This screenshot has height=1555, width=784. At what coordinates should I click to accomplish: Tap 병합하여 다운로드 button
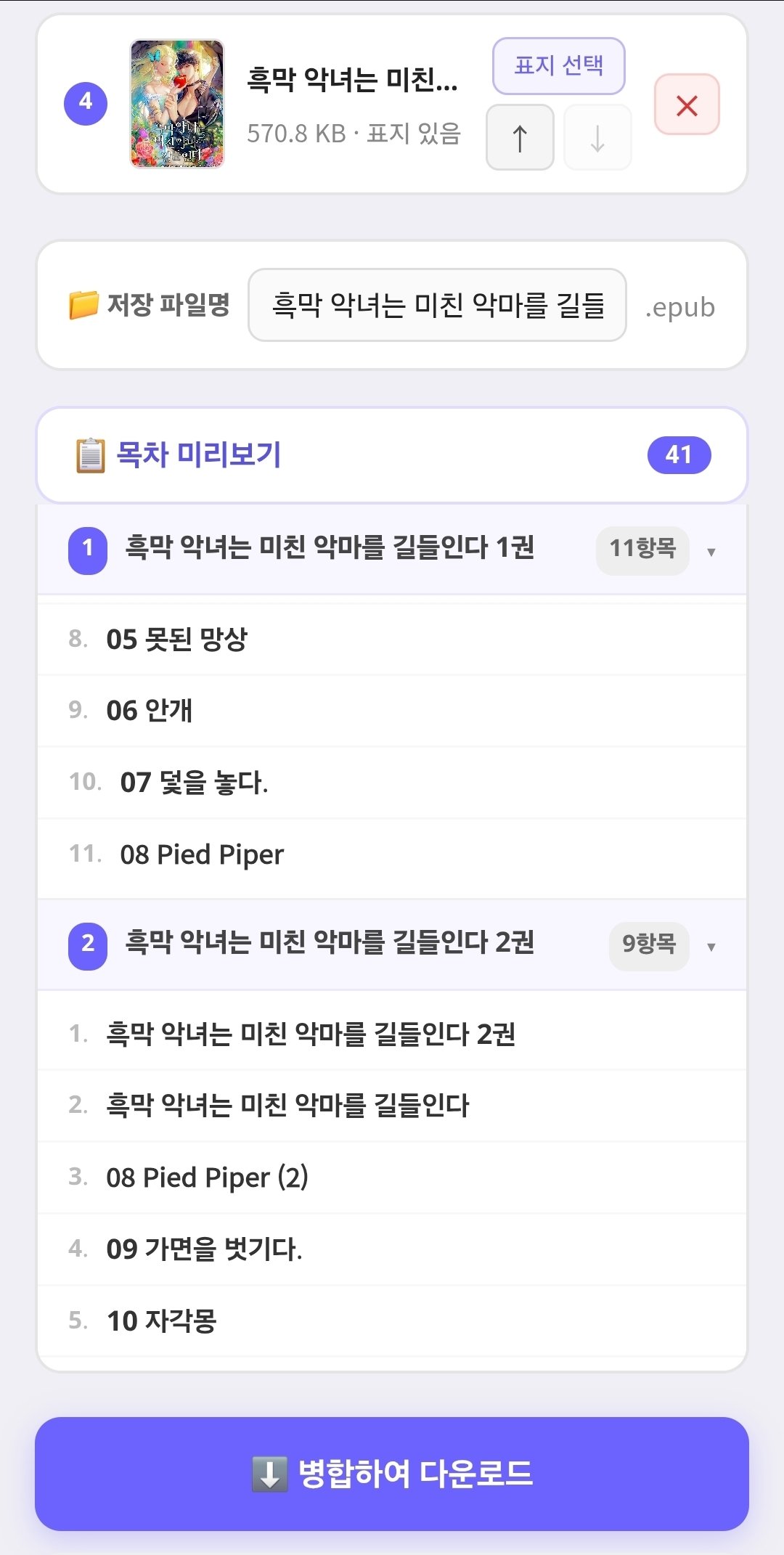(x=392, y=1474)
